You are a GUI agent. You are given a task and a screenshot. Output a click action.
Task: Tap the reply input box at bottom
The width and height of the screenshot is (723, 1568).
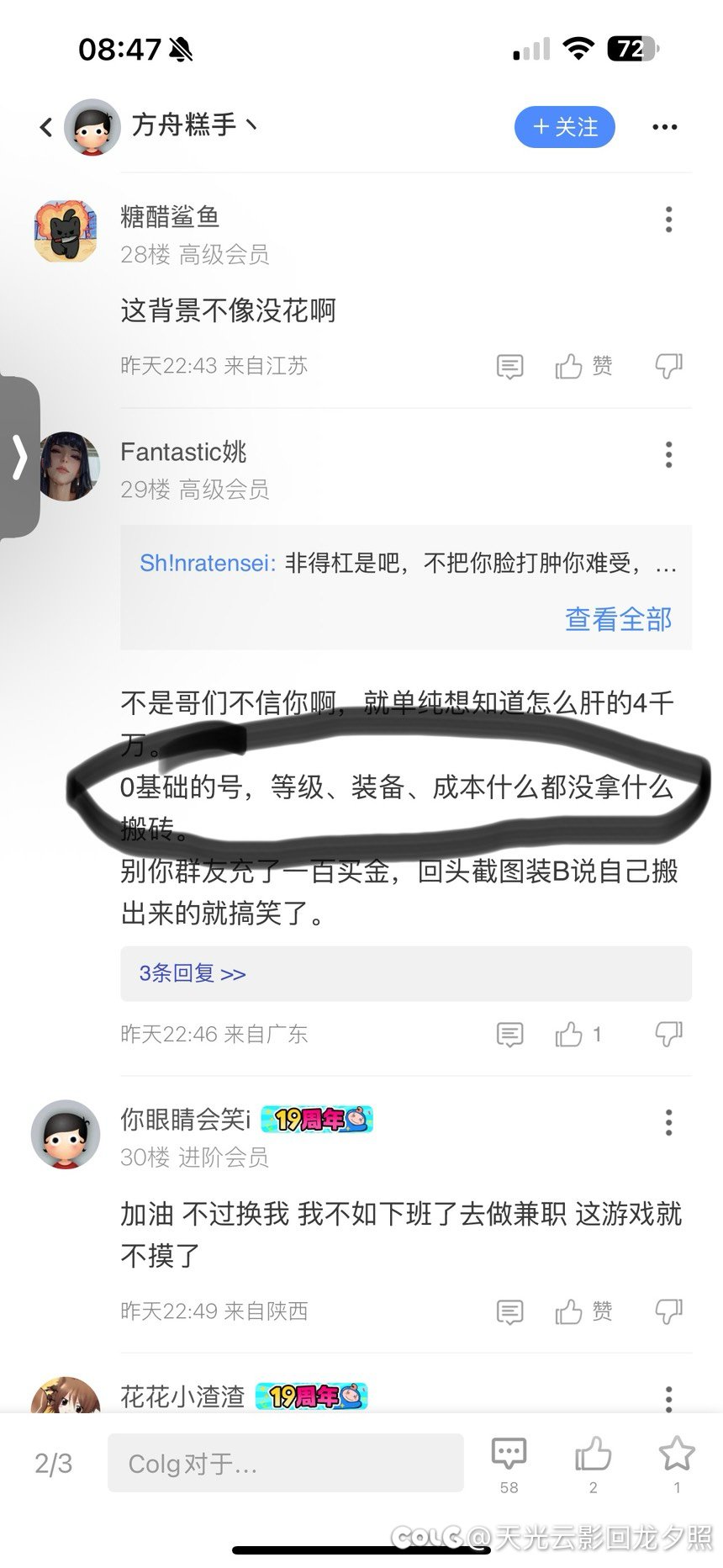(x=285, y=1464)
